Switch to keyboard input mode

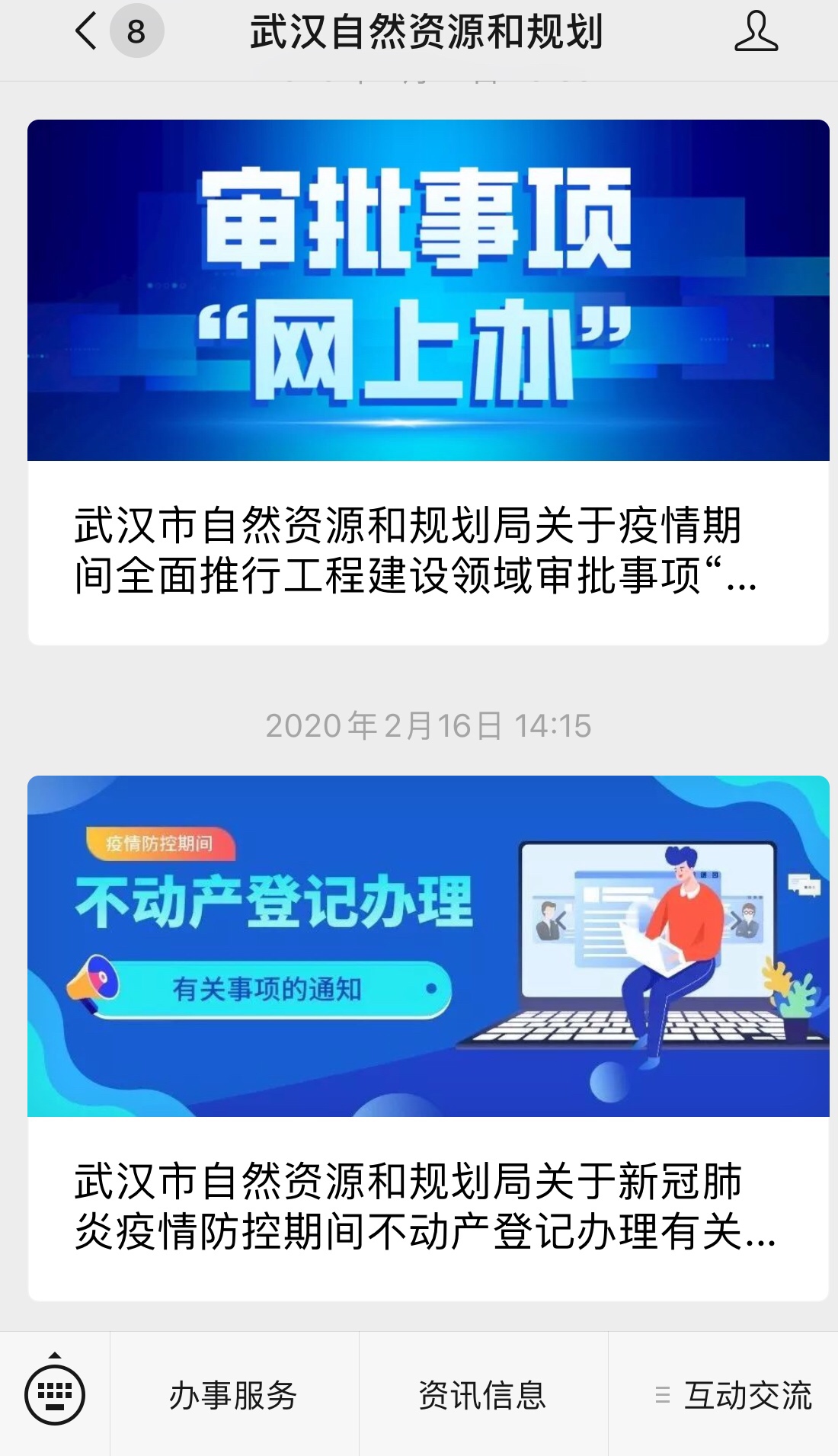pos(55,1395)
